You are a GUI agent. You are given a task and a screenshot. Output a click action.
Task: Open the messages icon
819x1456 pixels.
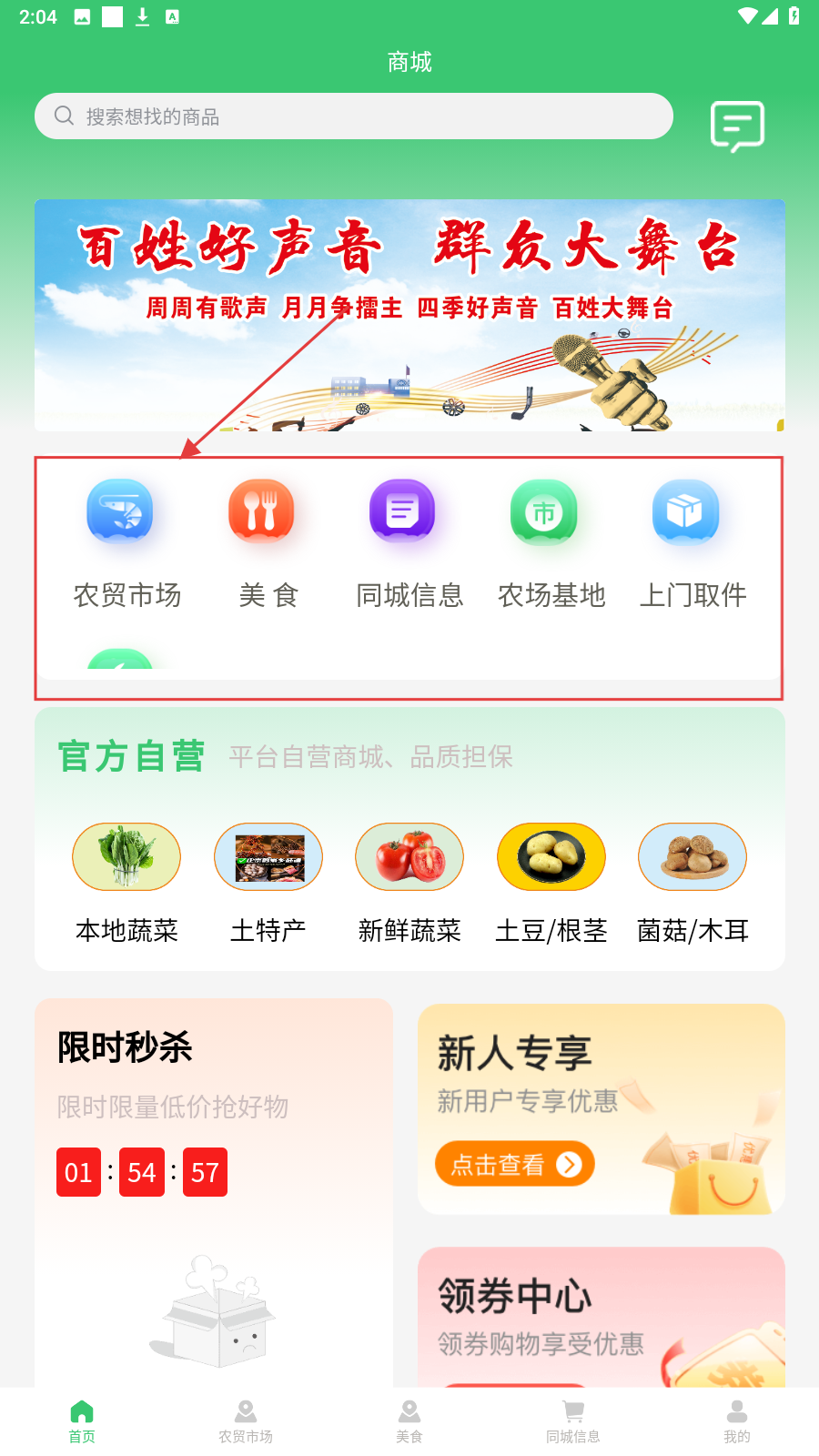(736, 126)
